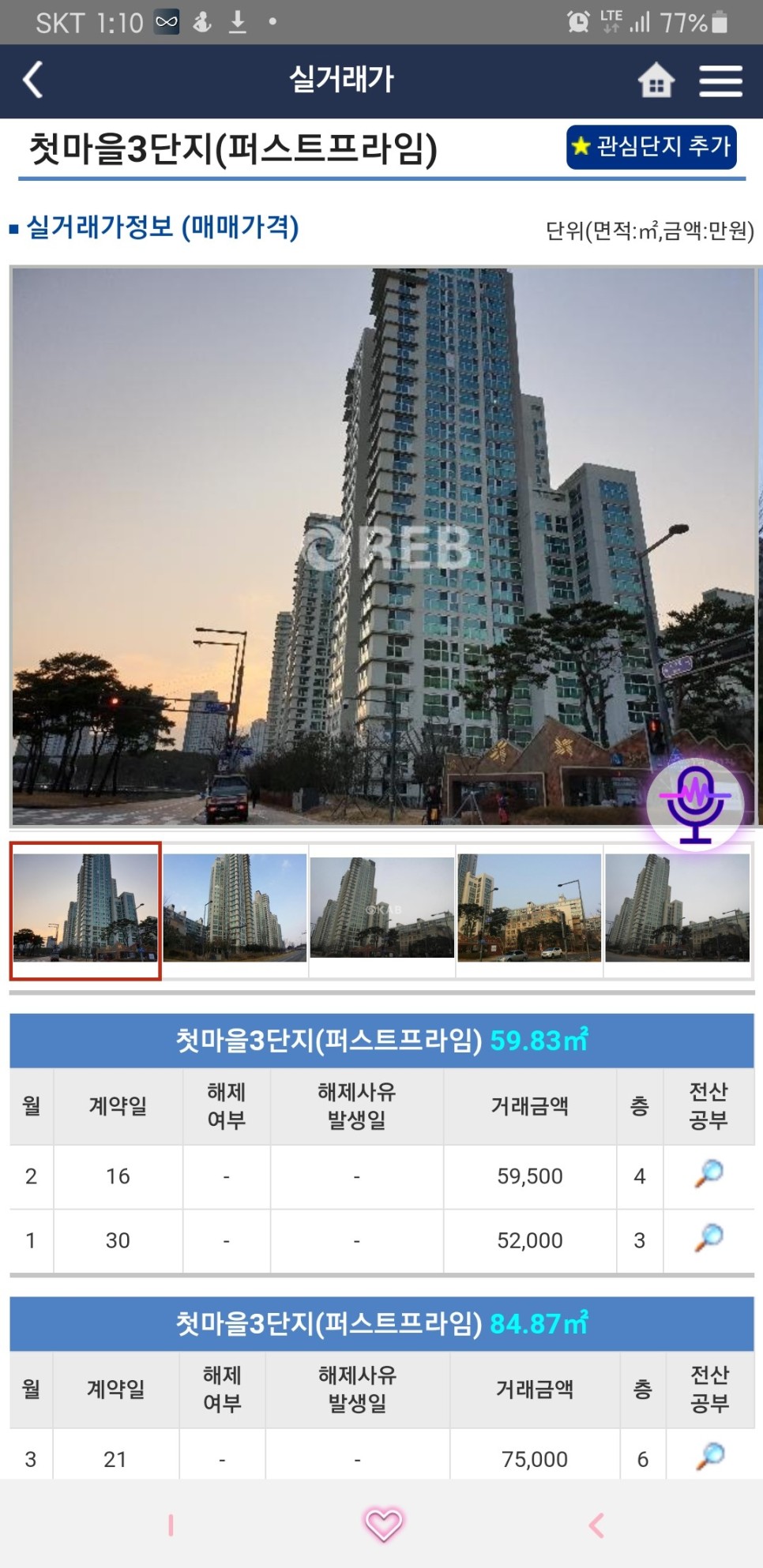763x1568 pixels.
Task: Open the hamburger menu
Action: (x=720, y=80)
